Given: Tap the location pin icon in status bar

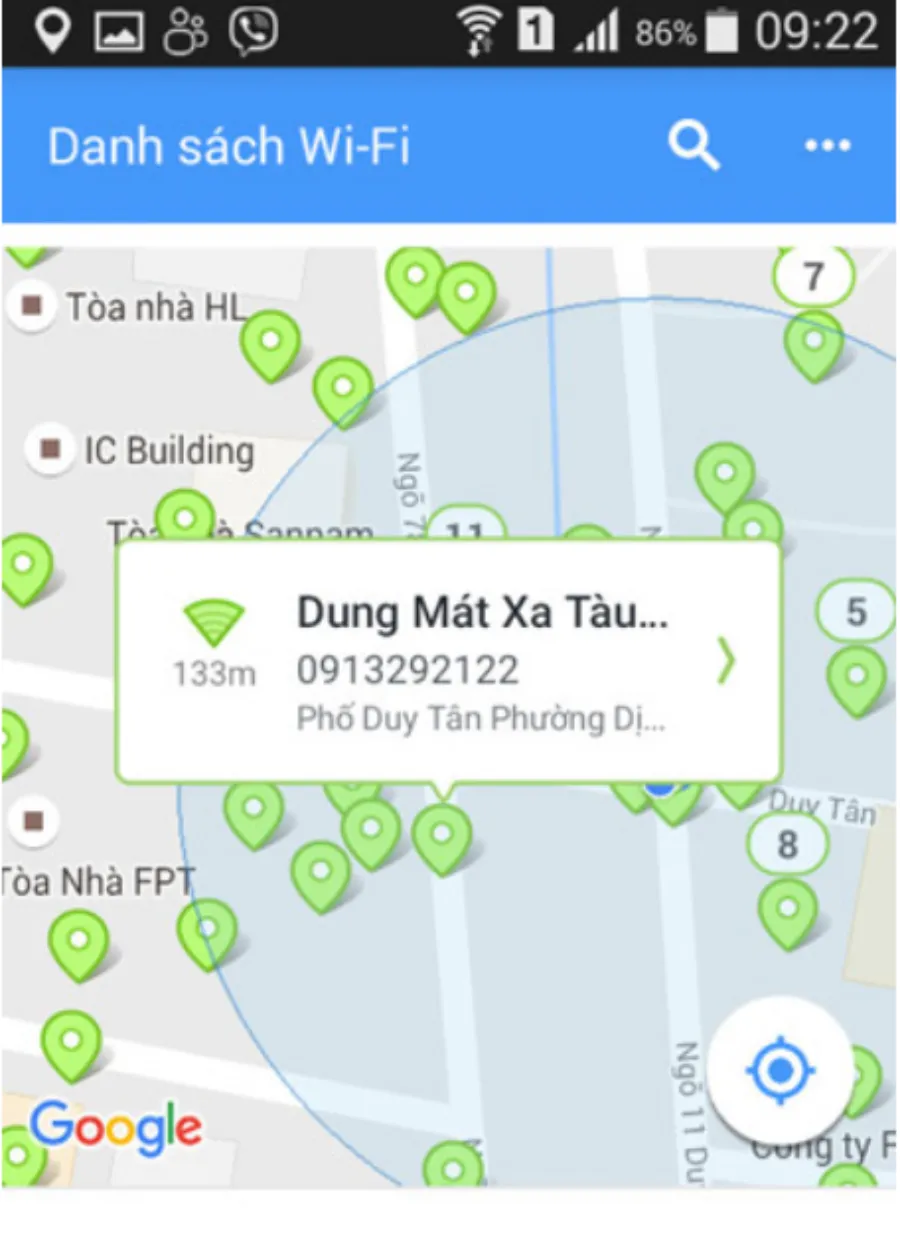Looking at the screenshot, I should (x=55, y=30).
